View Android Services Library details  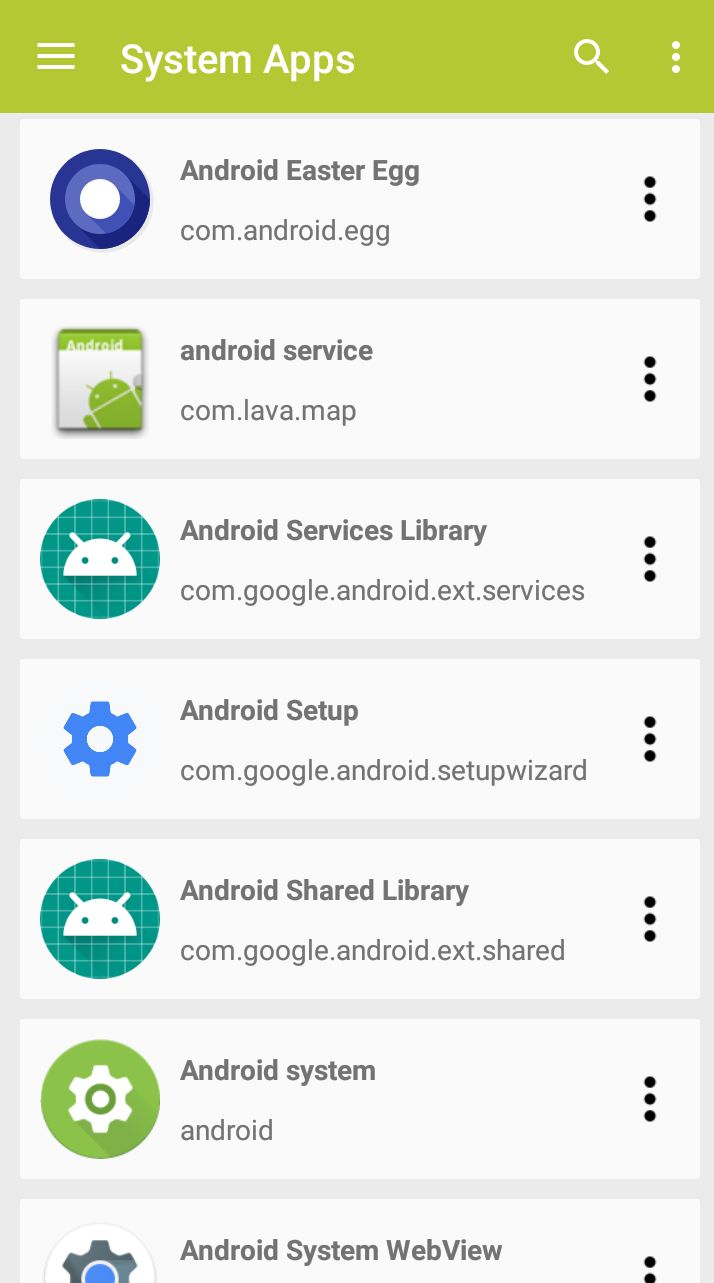[x=330, y=559]
